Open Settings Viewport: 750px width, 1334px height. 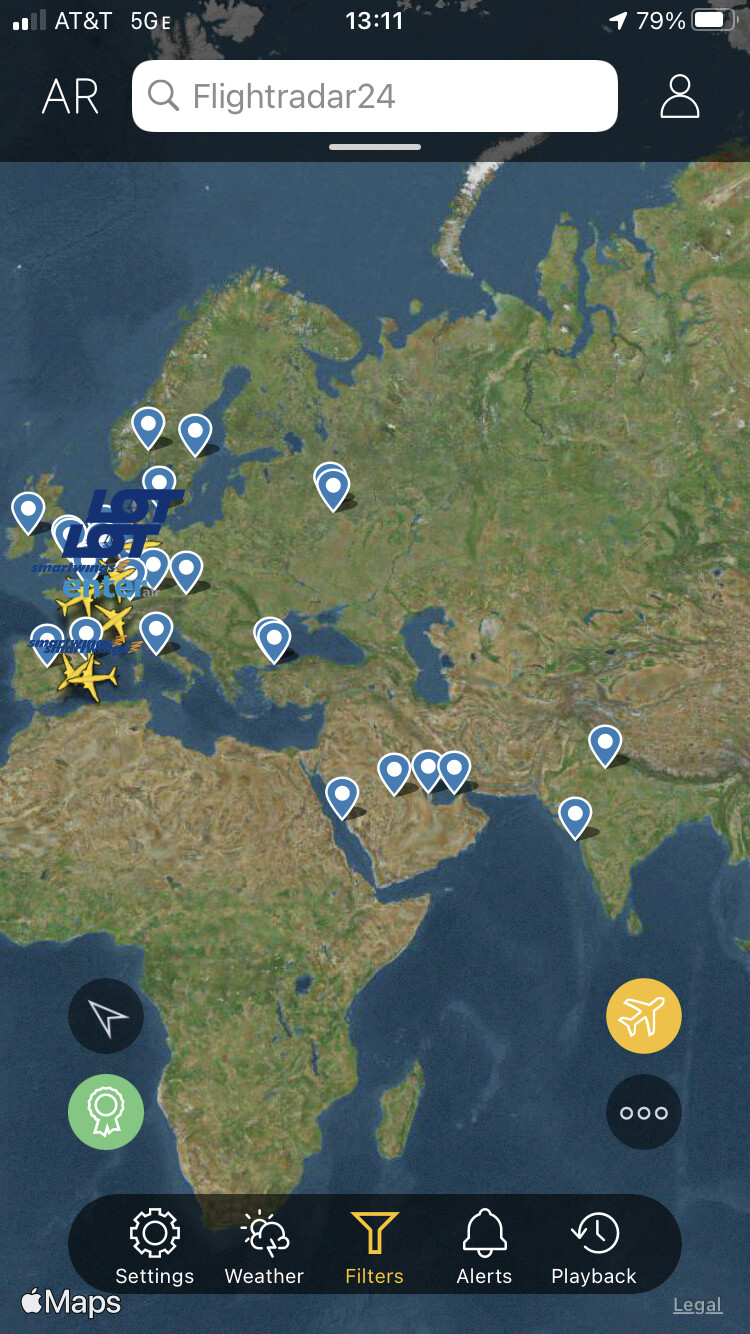pos(154,1246)
